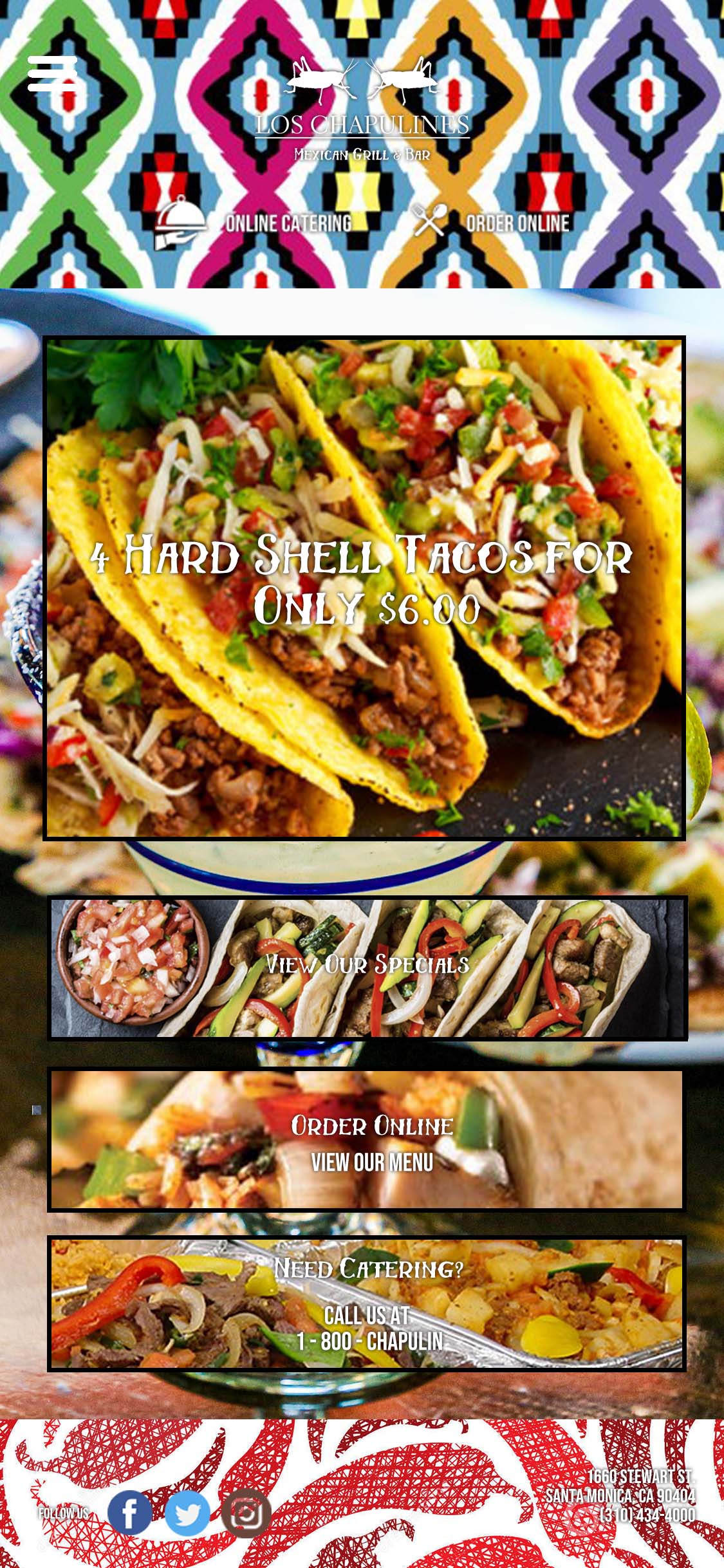Open View Our Specials banner
The width and height of the screenshot is (724, 1568).
pos(367,967)
